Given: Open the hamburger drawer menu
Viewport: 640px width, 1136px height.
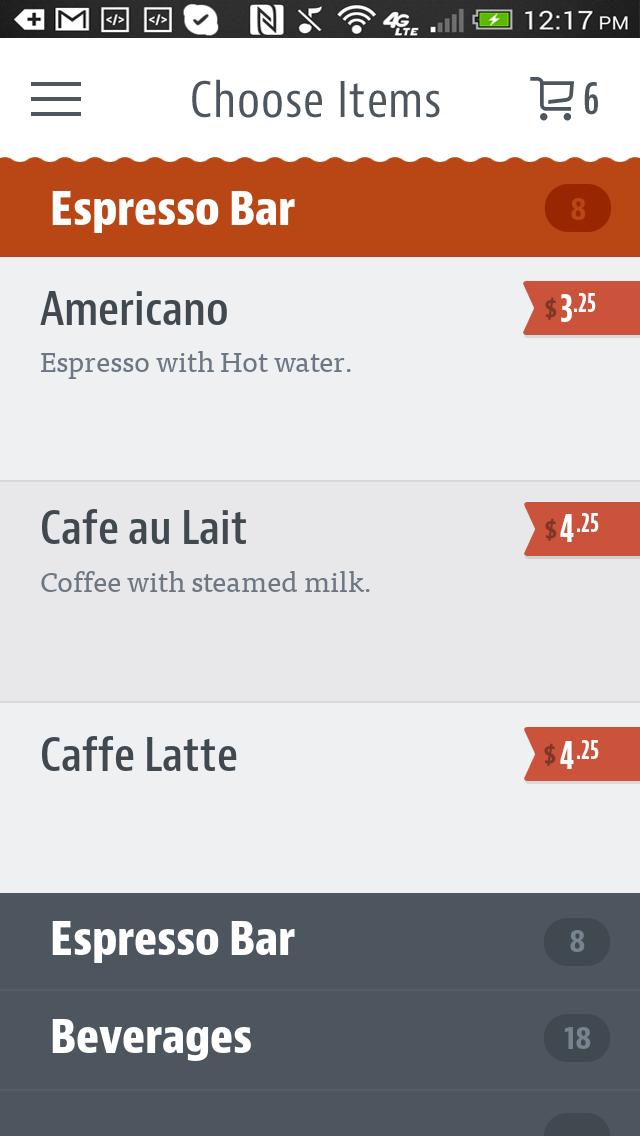Looking at the screenshot, I should click(56, 99).
